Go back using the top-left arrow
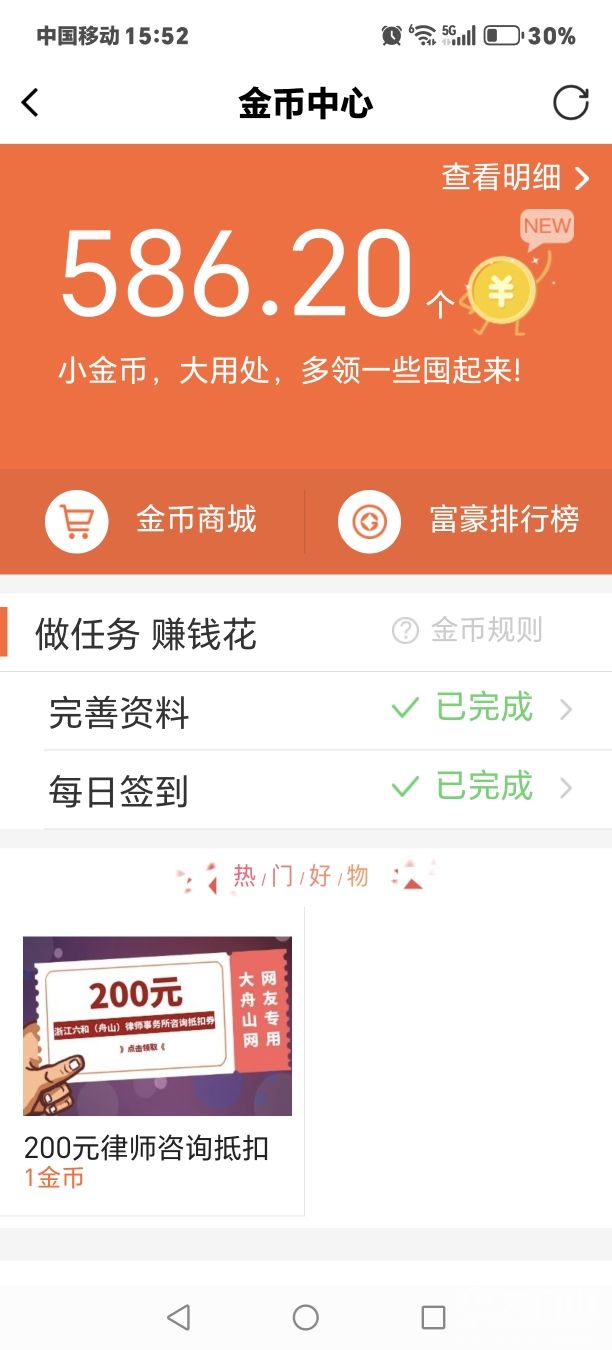Viewport: 612px width, 1350px height. [x=30, y=102]
